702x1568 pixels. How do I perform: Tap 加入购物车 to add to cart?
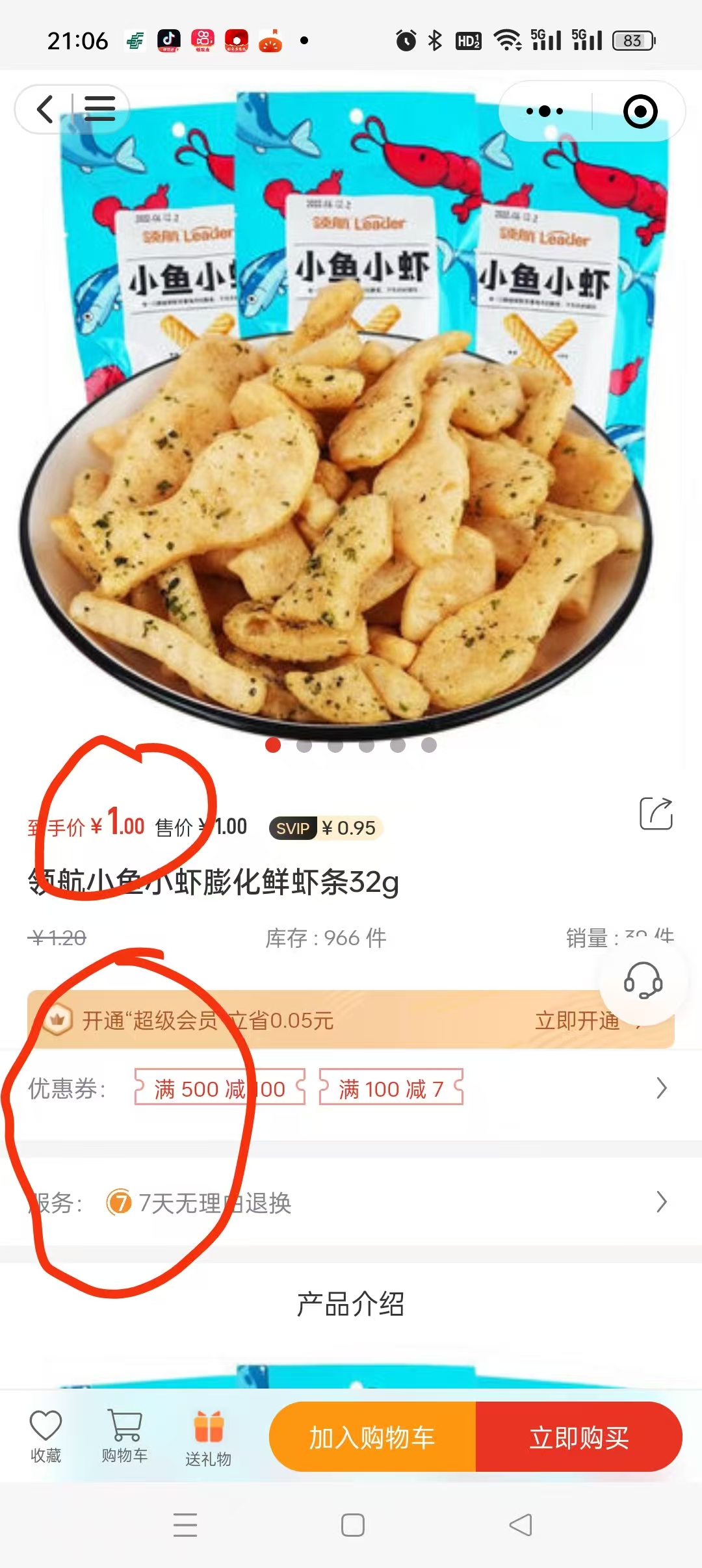coord(372,1437)
